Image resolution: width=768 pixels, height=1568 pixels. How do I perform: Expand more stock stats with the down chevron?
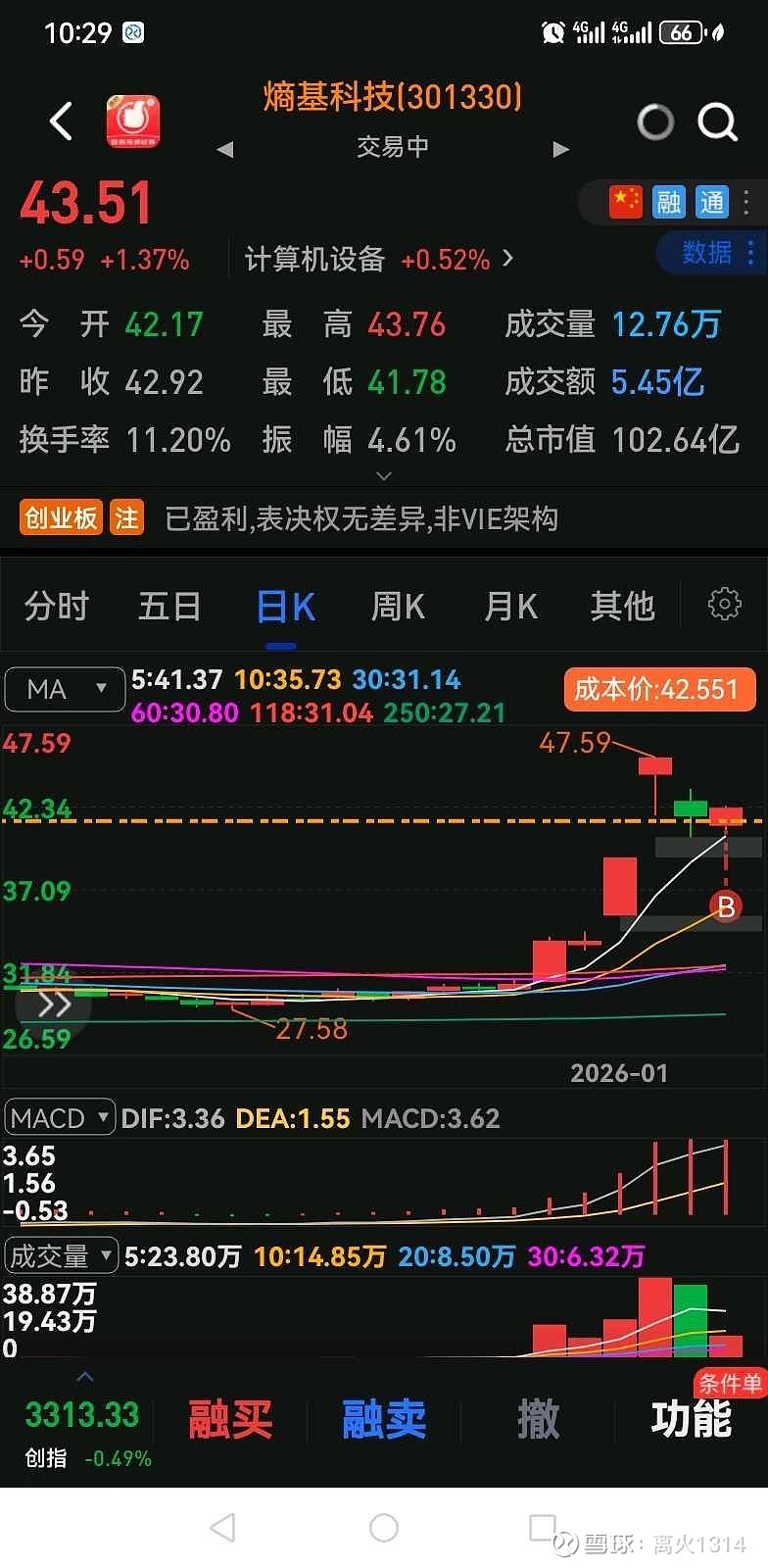[x=383, y=474]
